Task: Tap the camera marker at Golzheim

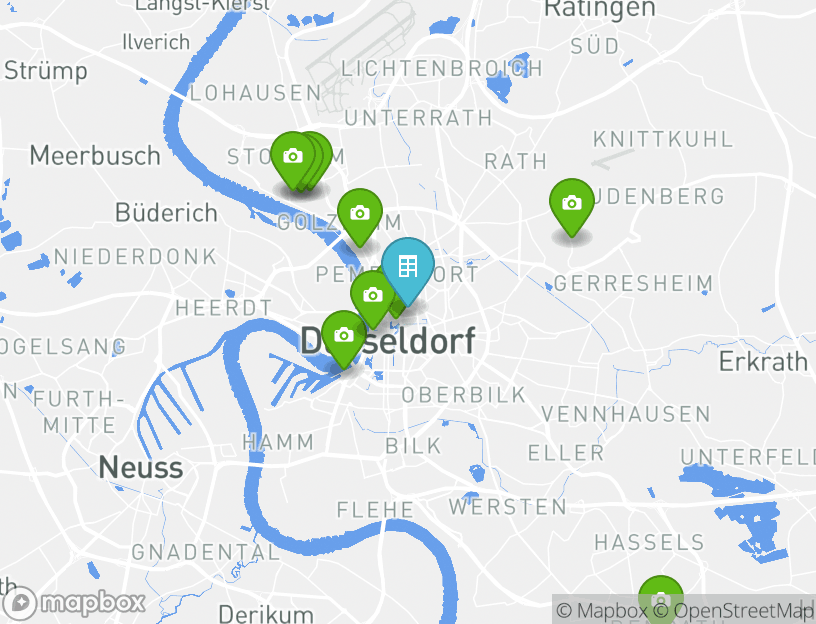Action: pos(359,214)
